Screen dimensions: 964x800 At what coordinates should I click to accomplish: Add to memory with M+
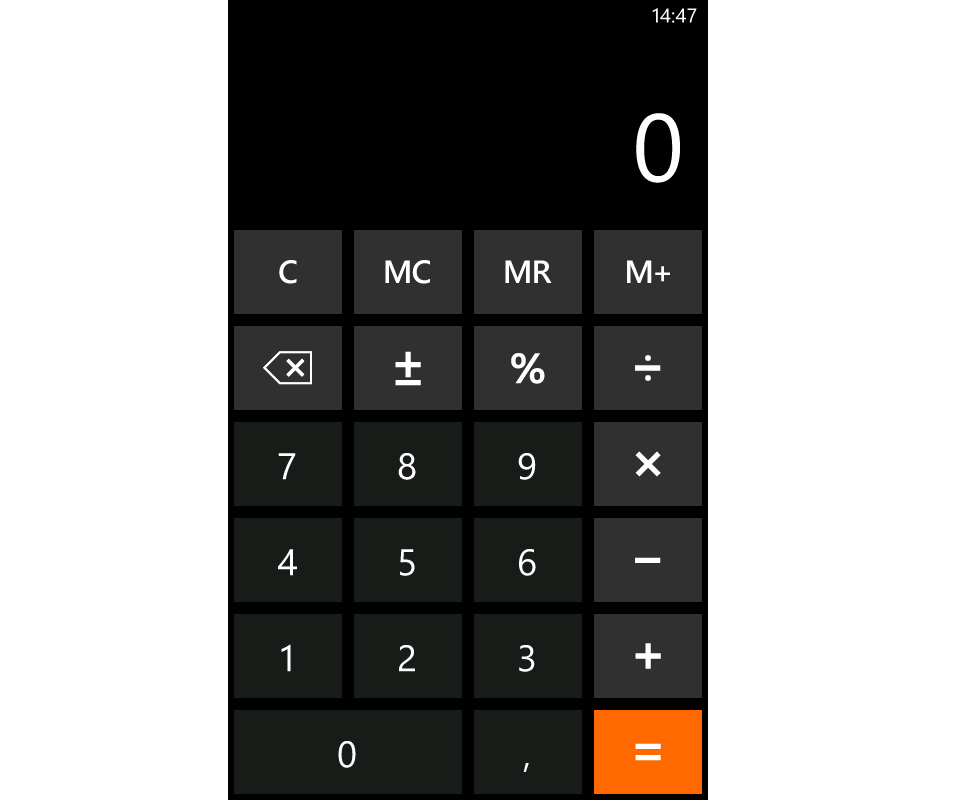tap(648, 272)
